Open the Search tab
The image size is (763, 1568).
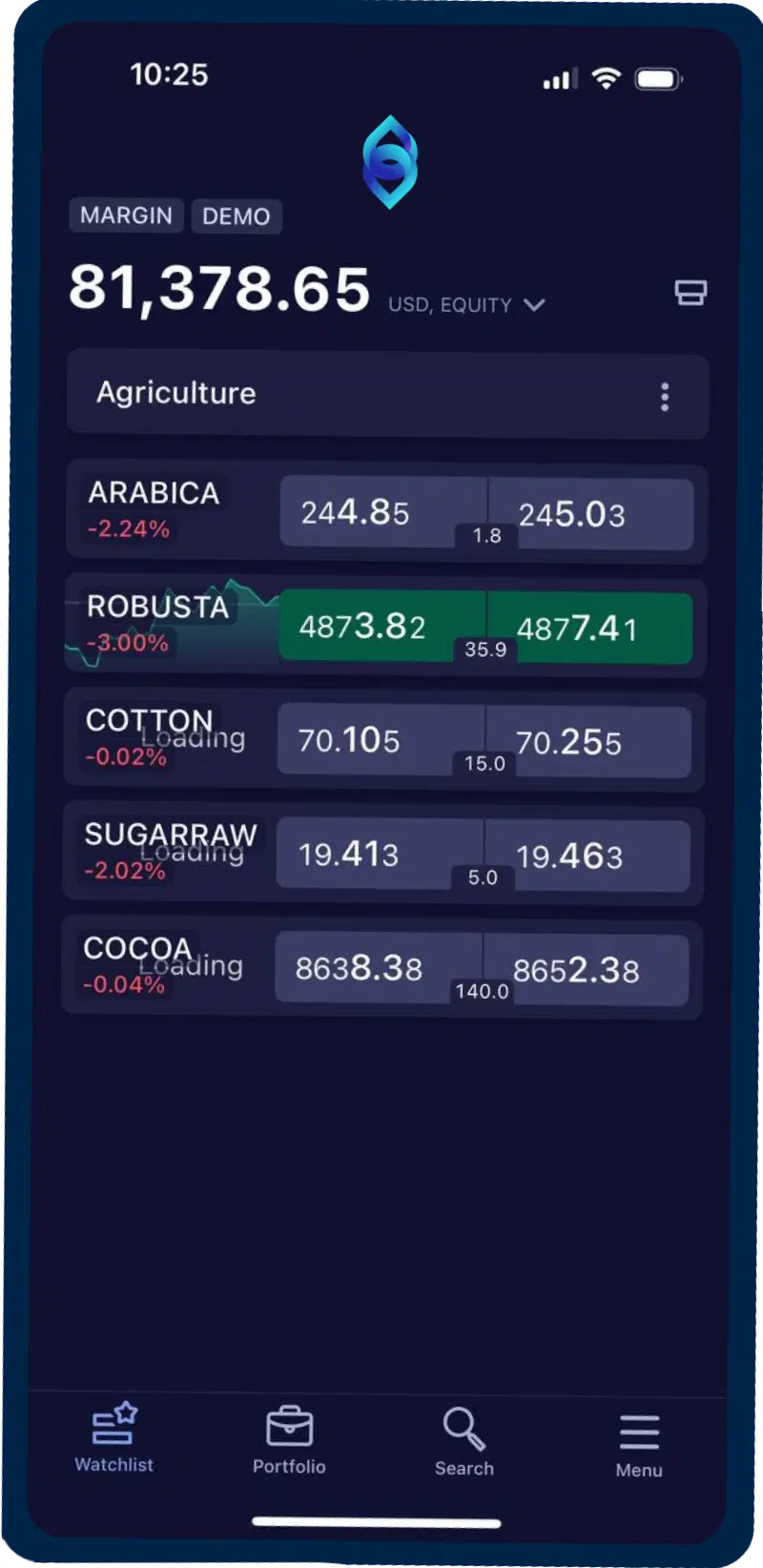click(464, 1443)
